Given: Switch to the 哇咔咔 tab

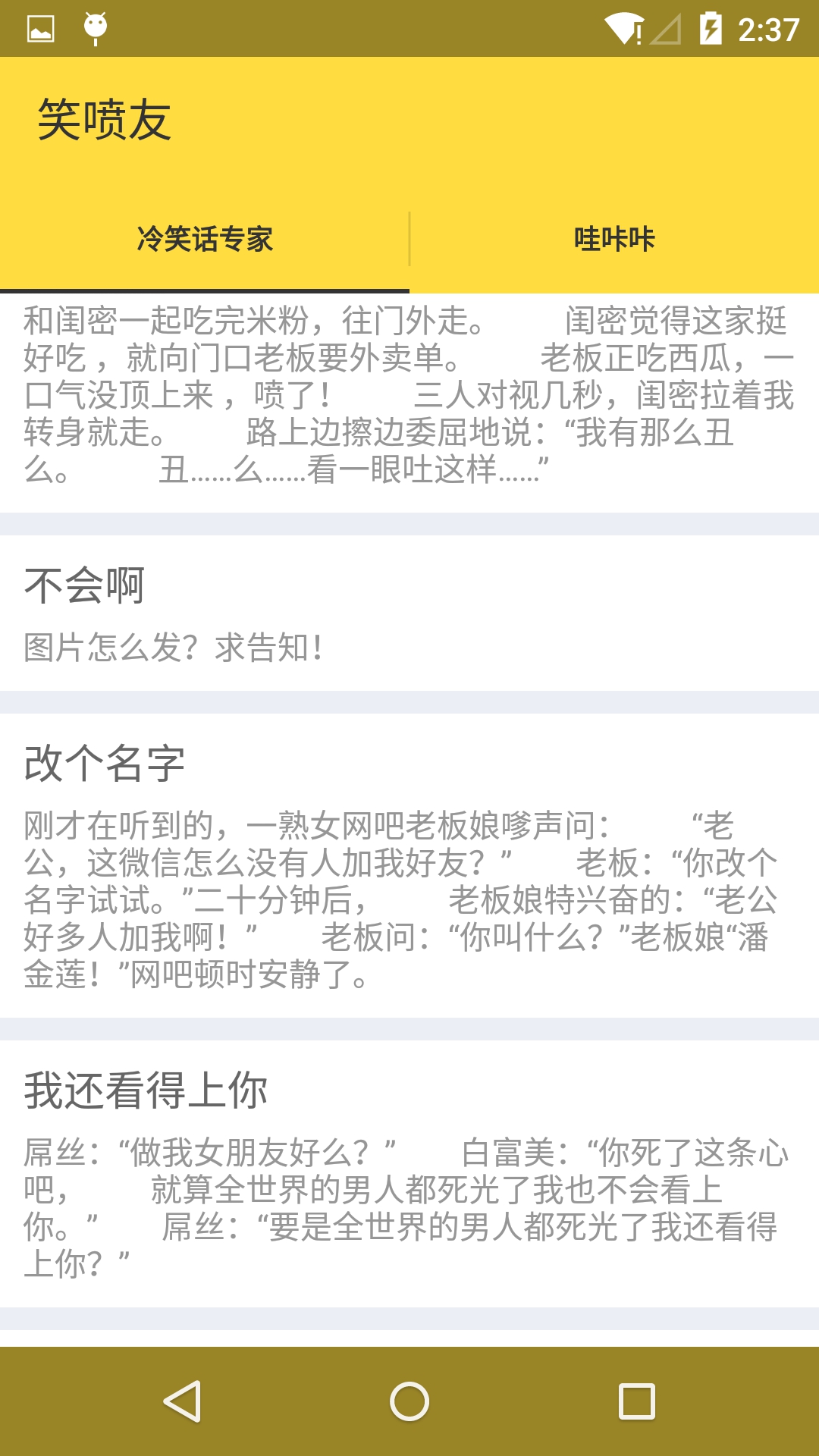Looking at the screenshot, I should (614, 239).
